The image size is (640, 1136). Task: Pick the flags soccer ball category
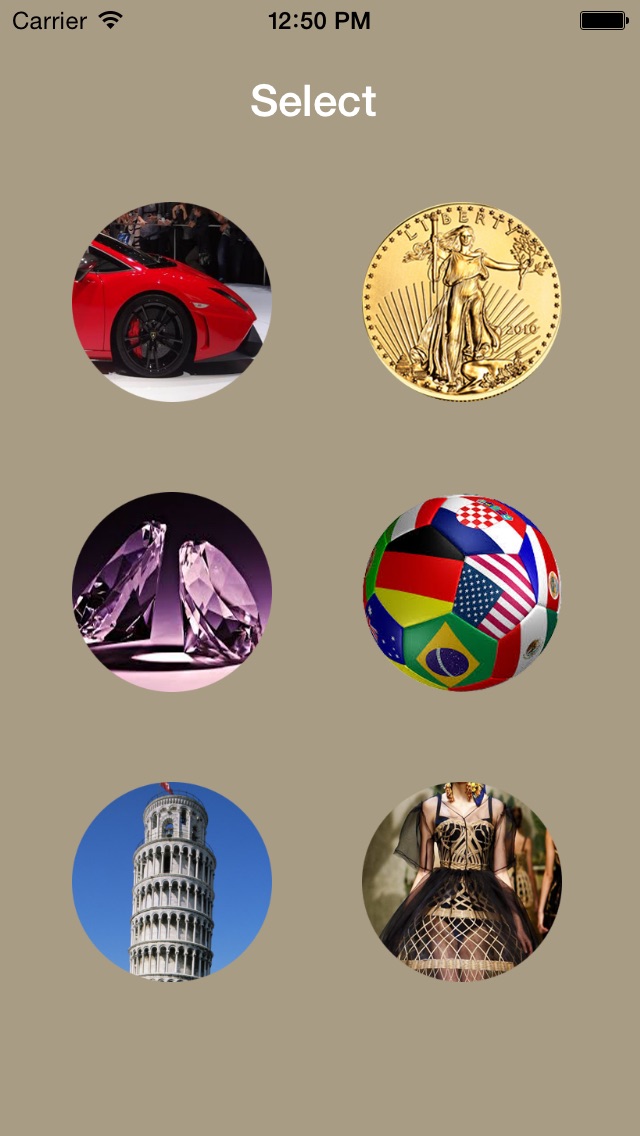click(462, 592)
